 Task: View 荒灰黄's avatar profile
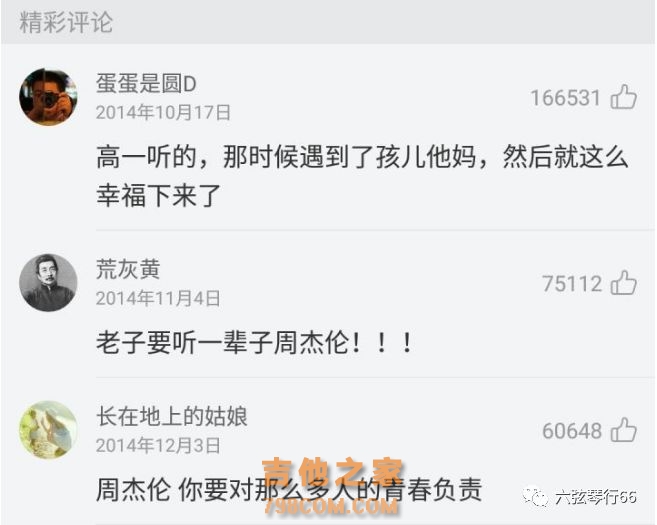click(48, 283)
